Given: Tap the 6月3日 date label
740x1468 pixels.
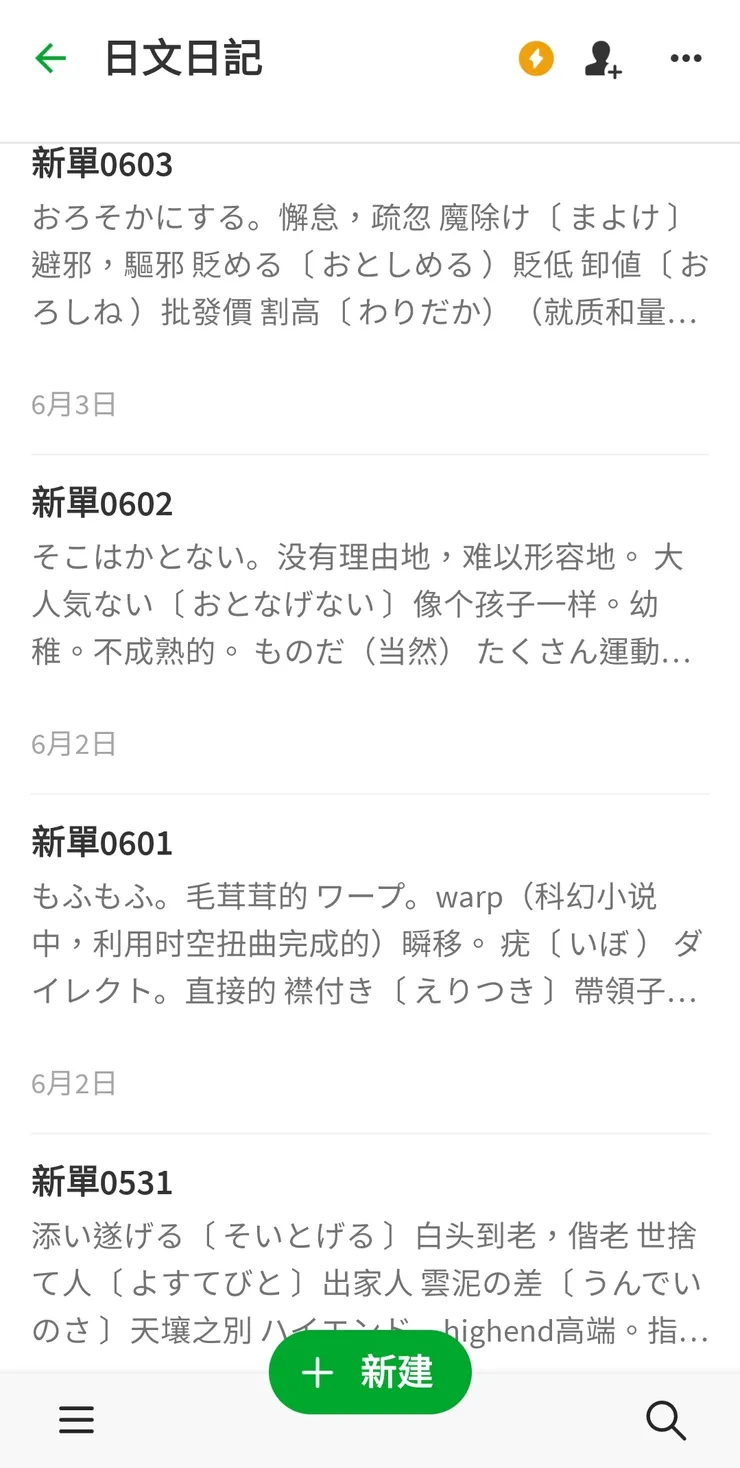Looking at the screenshot, I should [x=71, y=403].
